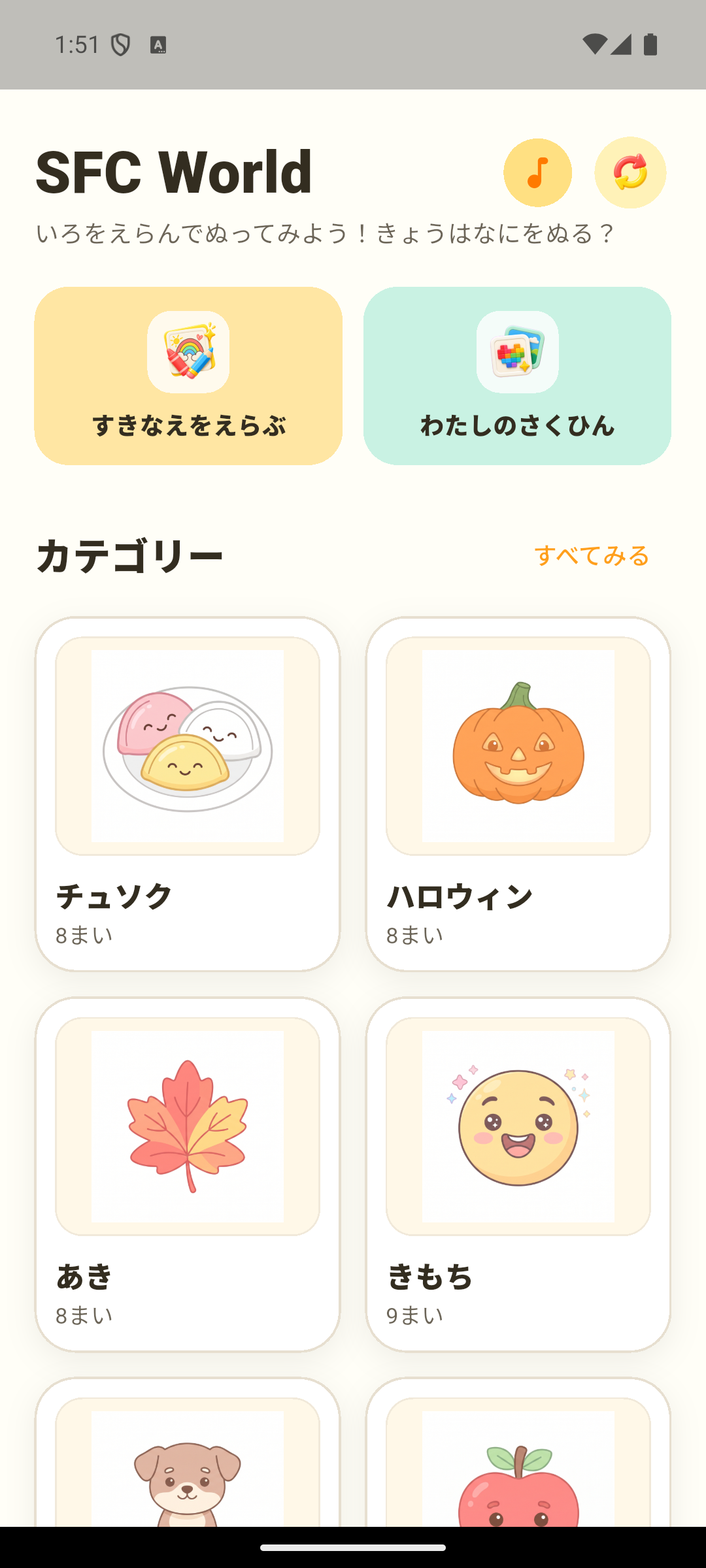The image size is (706, 1568).
Task: Open the apple category card
Action: pyautogui.click(x=518, y=1452)
